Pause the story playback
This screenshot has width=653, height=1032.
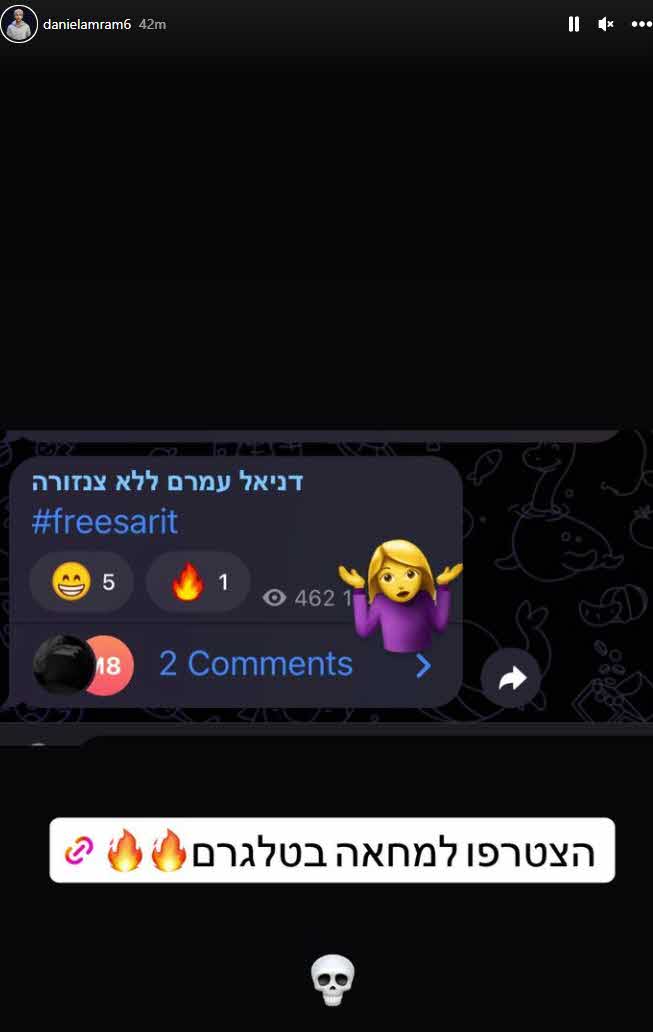(x=574, y=24)
